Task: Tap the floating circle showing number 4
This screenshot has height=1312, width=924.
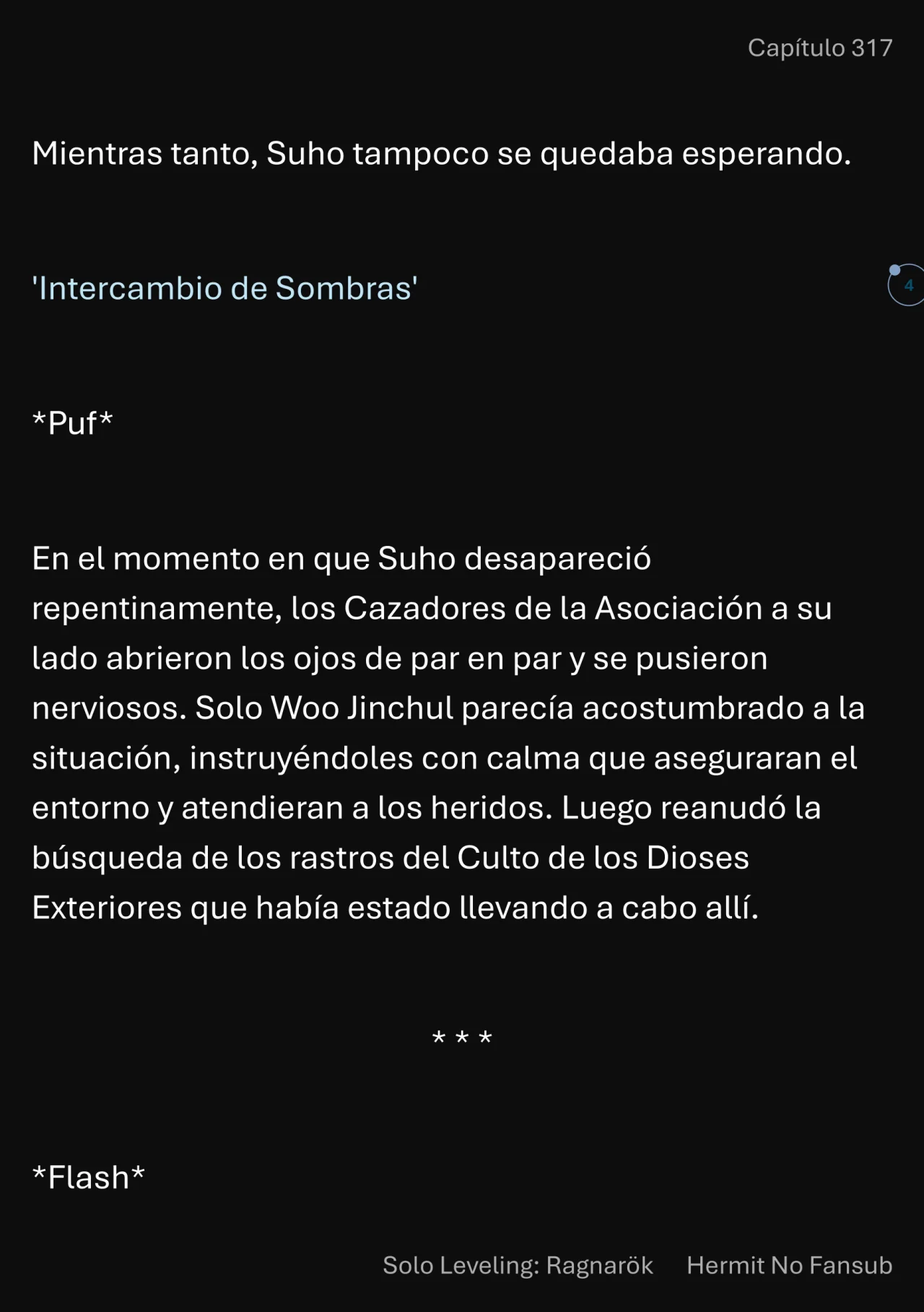Action: (x=907, y=285)
